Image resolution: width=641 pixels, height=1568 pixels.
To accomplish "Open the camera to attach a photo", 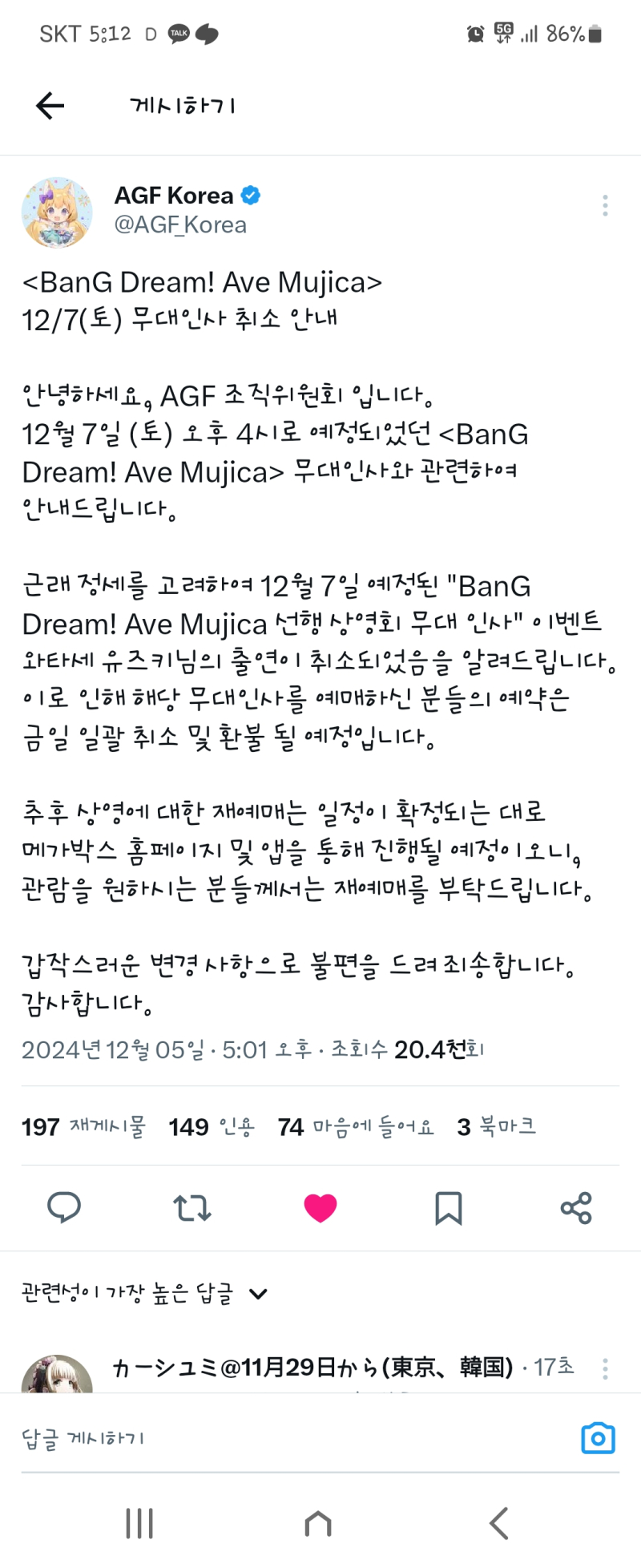I will [598, 1438].
